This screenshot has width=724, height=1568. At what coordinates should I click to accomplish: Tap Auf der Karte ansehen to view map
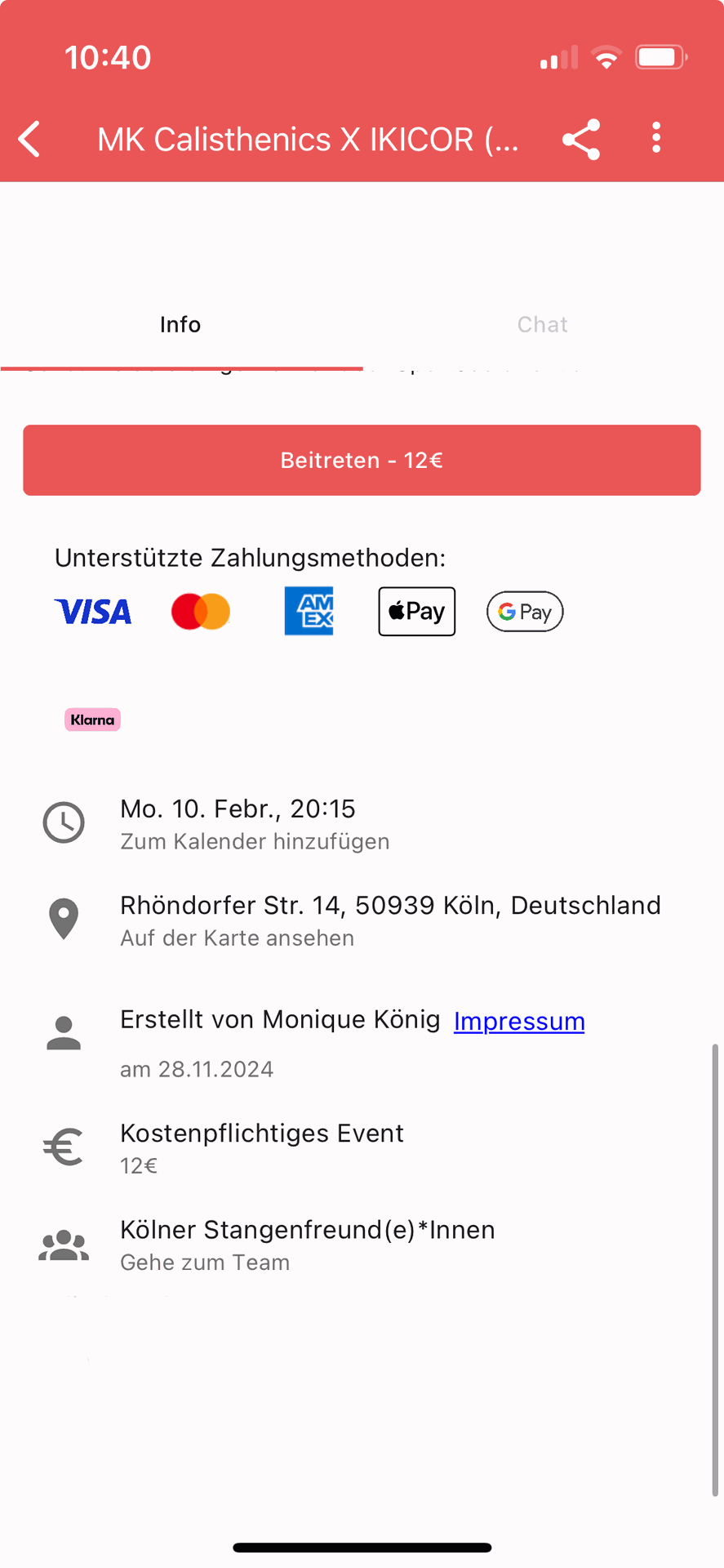pos(237,938)
